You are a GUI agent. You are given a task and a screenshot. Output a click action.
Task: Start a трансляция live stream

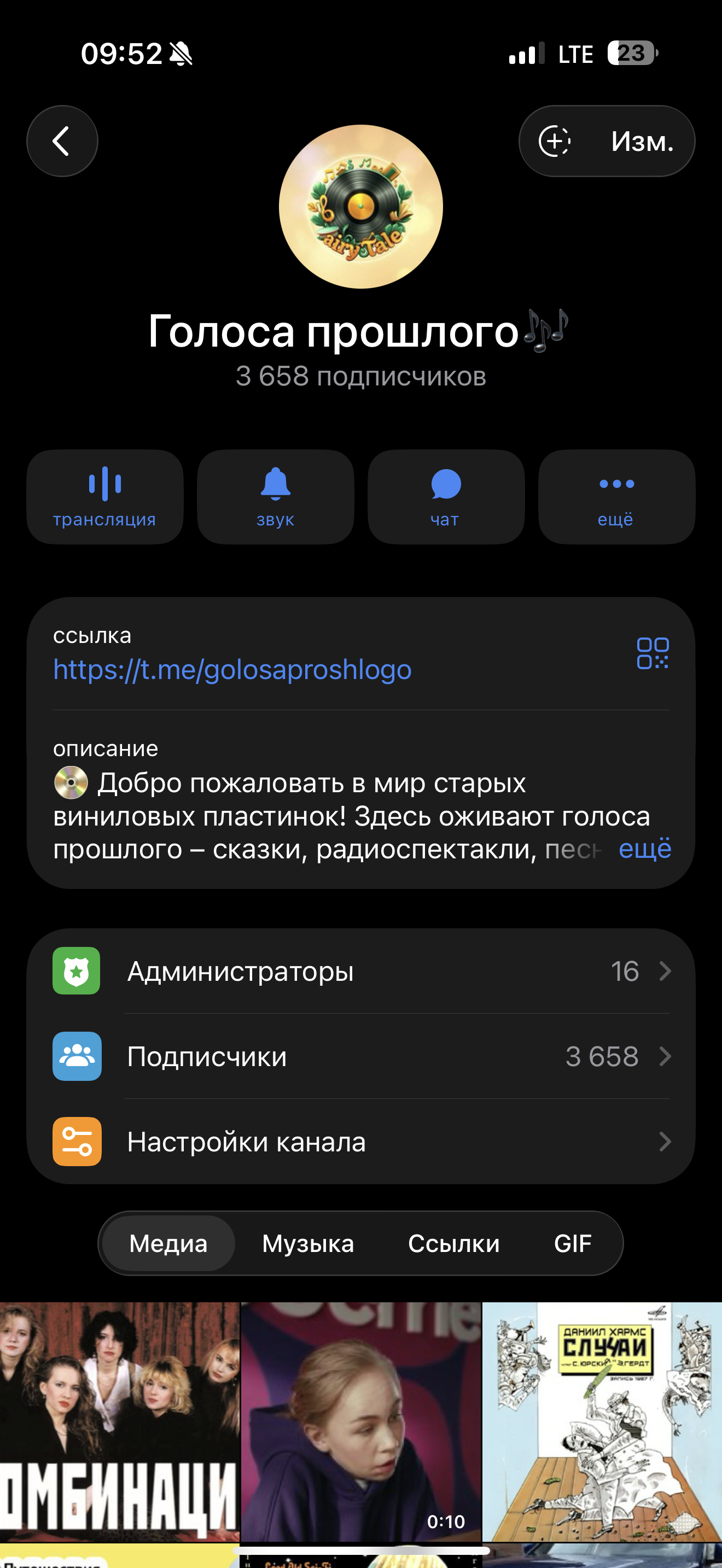[x=104, y=496]
